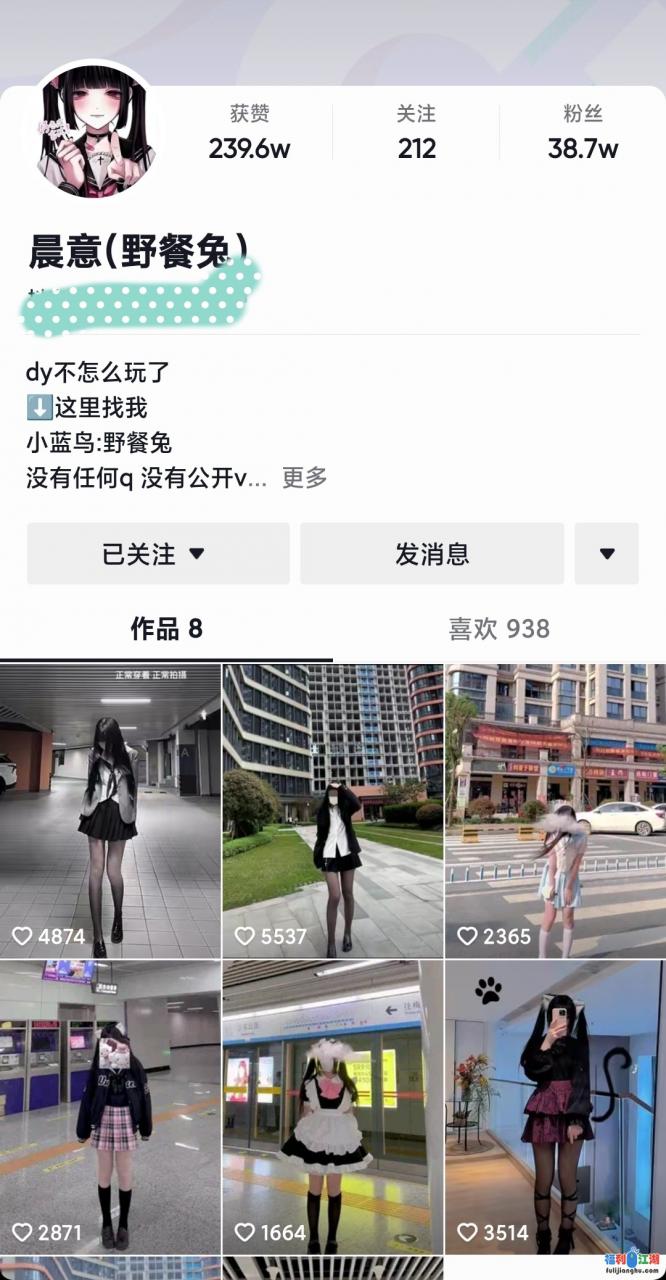The height and width of the screenshot is (1280, 666).
Task: Switch to the 作品 8 tab
Action: (166, 629)
